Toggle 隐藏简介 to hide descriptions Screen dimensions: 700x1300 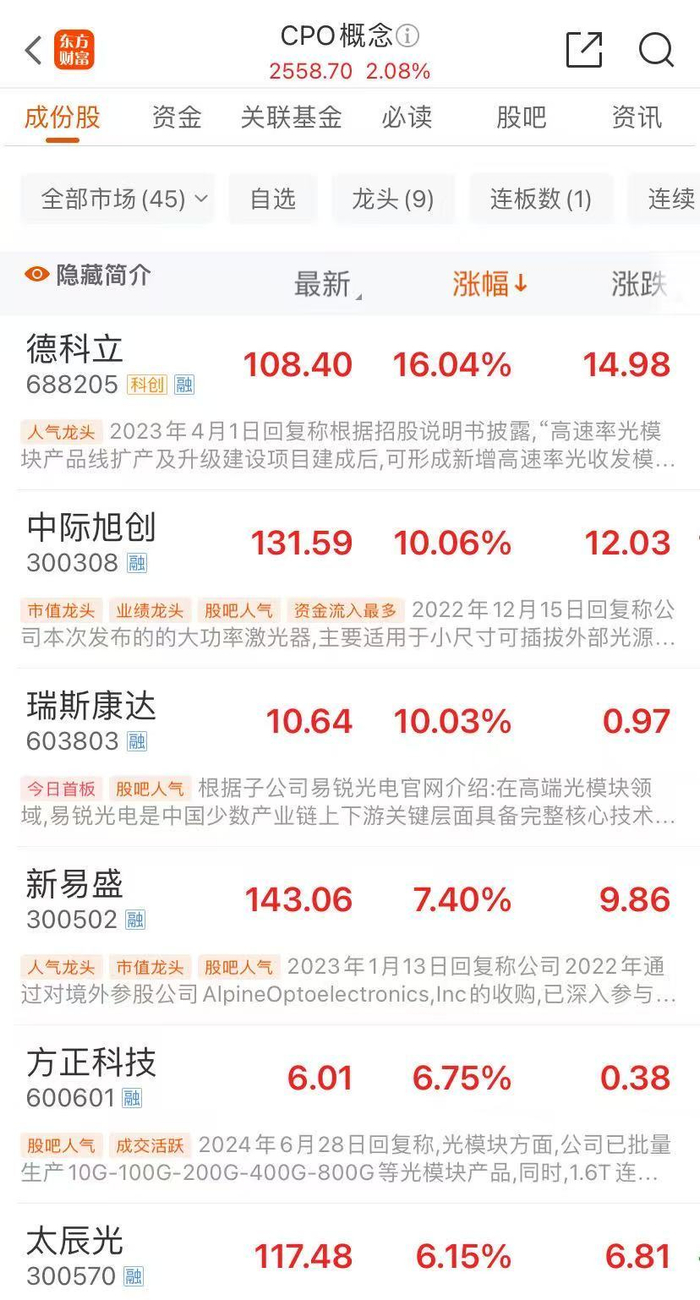(x=89, y=275)
